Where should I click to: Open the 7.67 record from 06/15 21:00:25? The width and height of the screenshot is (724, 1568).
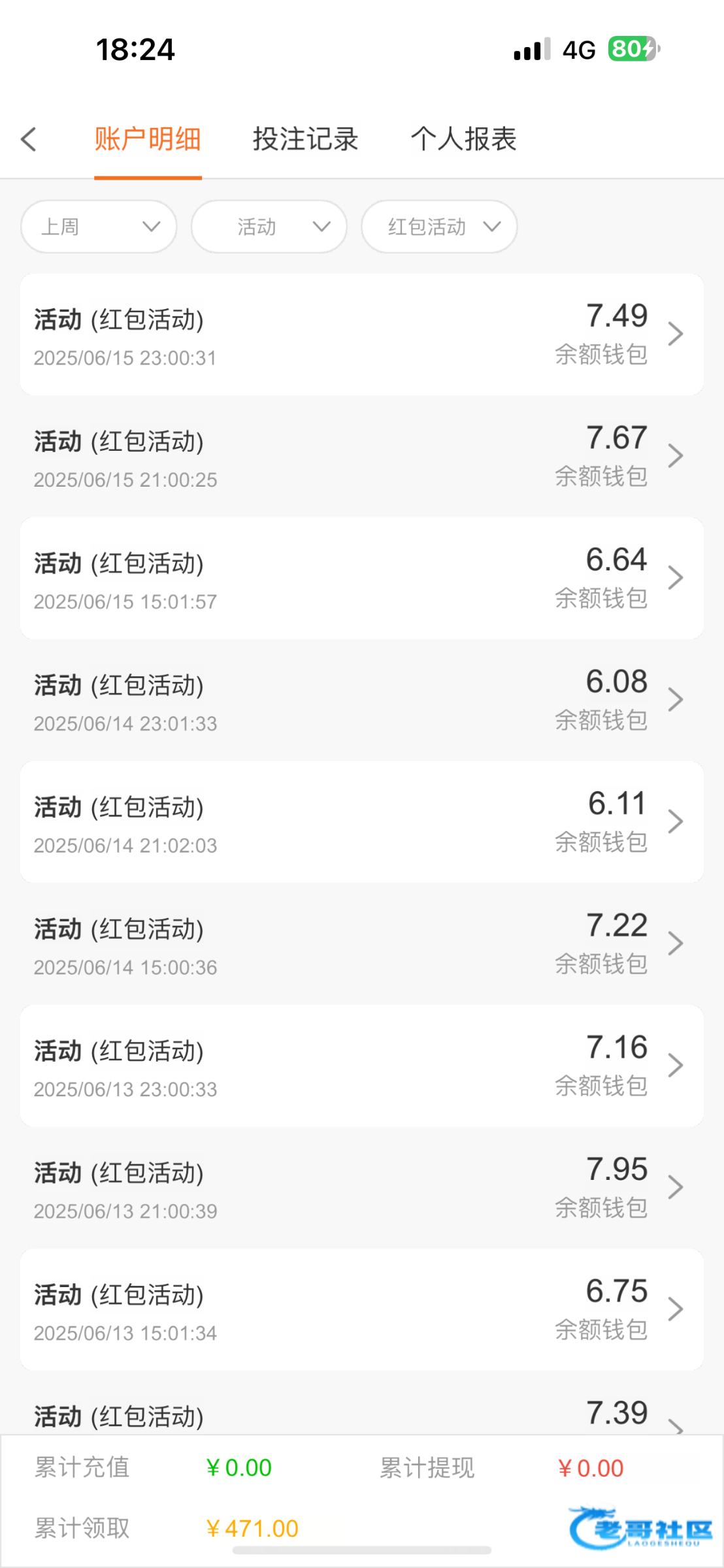(362, 456)
